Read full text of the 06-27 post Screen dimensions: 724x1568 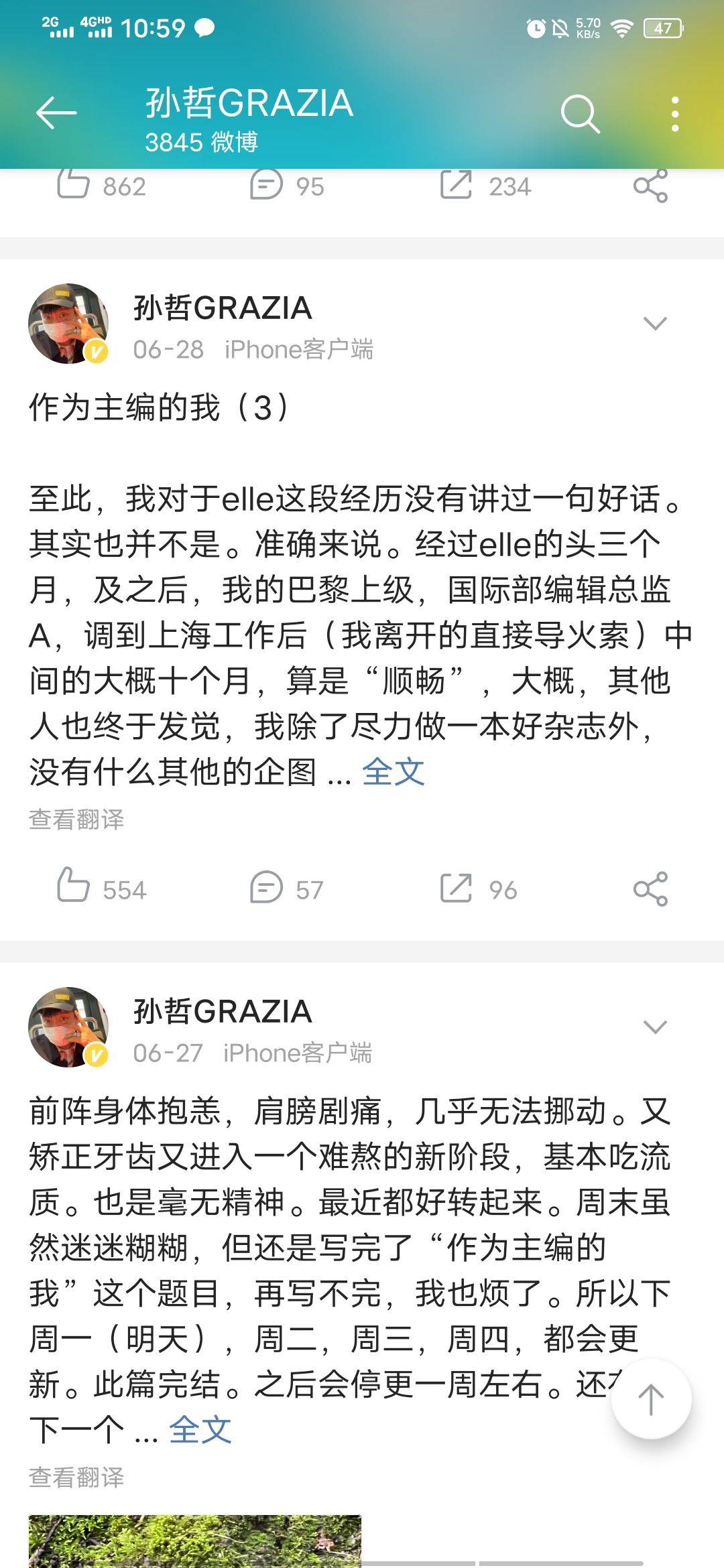(200, 1430)
